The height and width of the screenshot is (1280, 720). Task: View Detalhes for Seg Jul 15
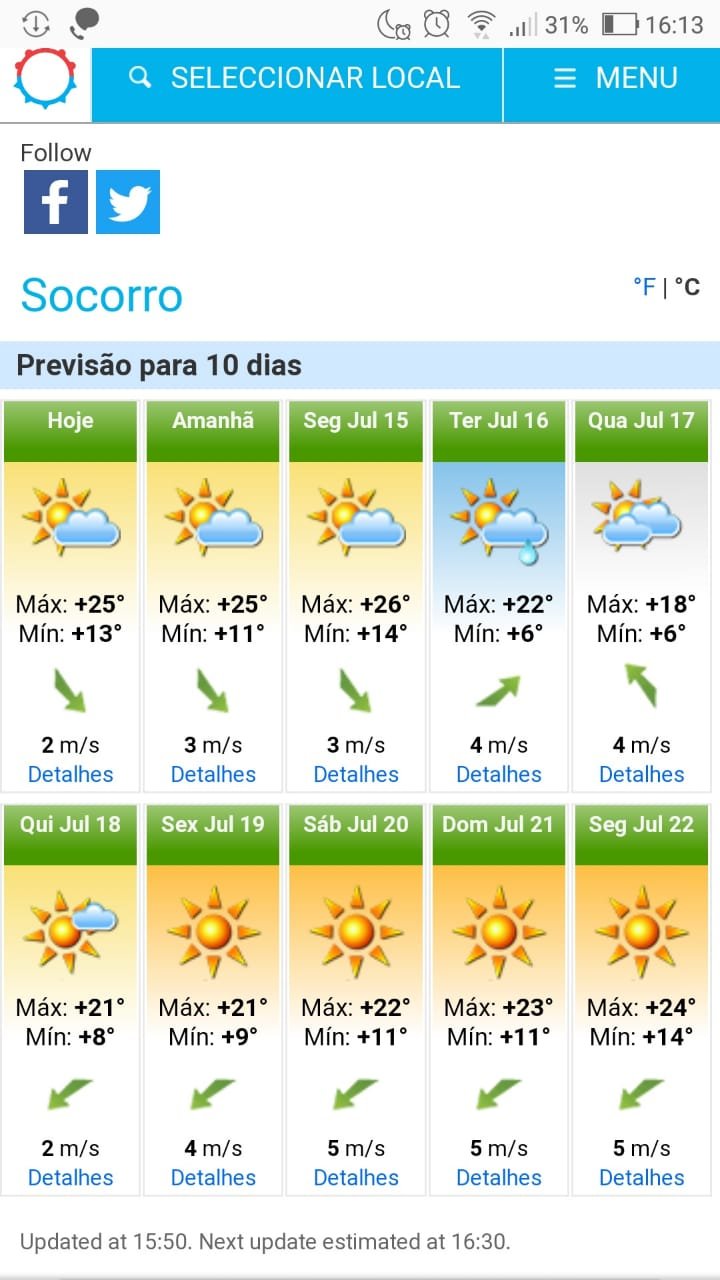point(356,774)
